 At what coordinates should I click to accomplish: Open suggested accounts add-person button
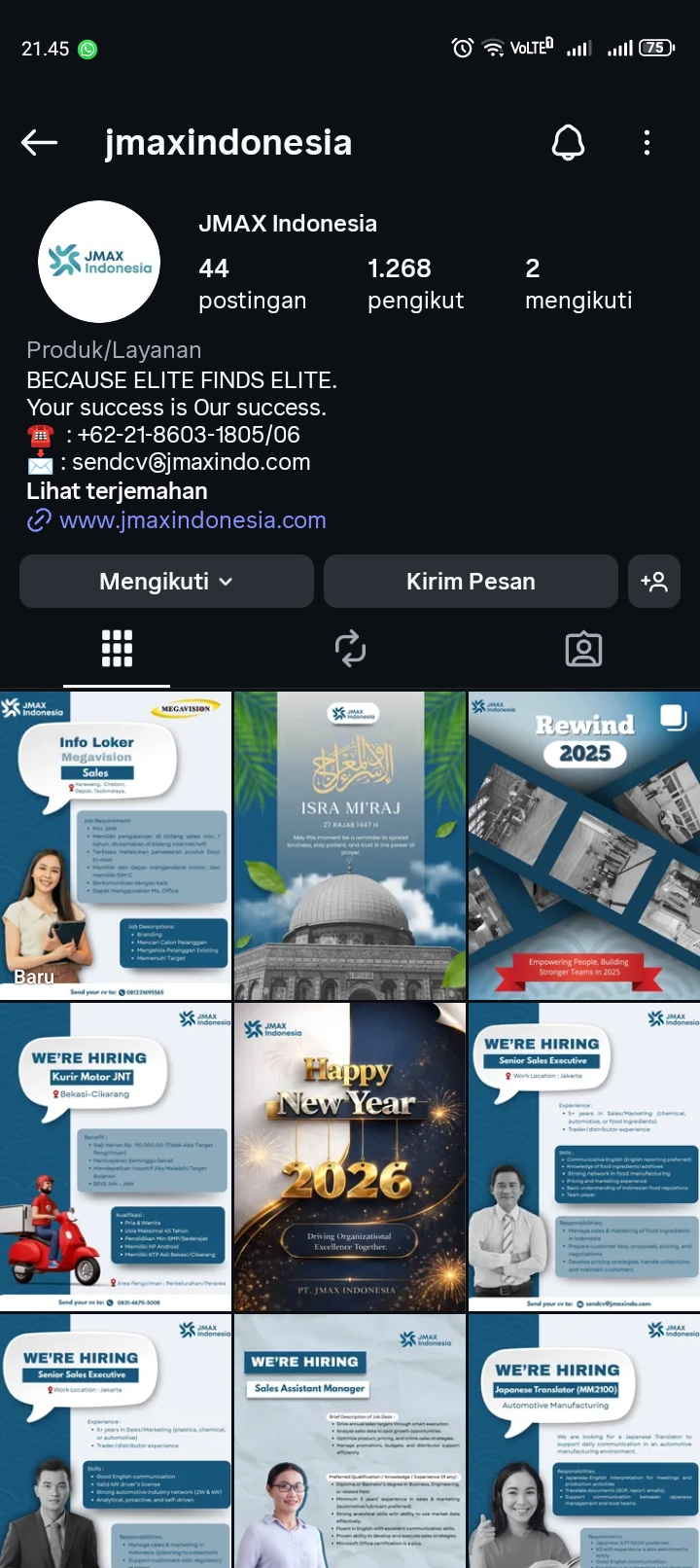click(x=654, y=582)
